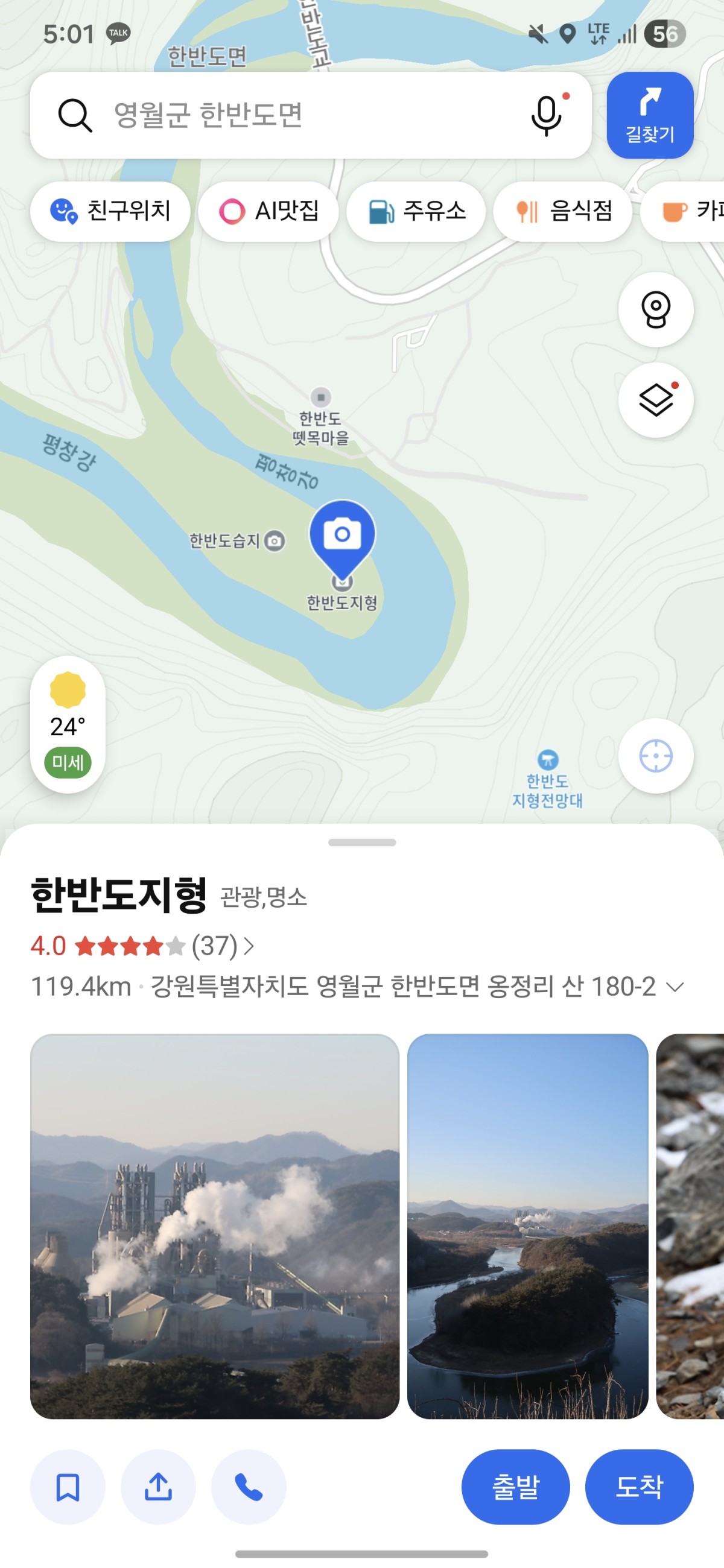Set 한반도지형 as 출발 point

[x=515, y=1487]
